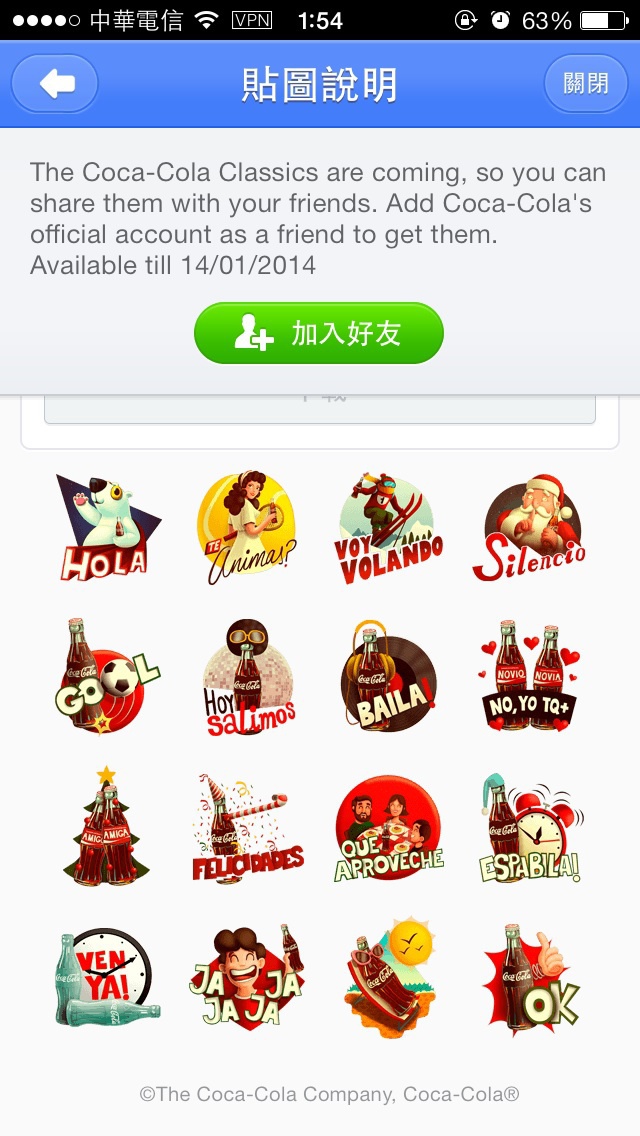Viewport: 640px width, 1136px height.
Task: View the VEN YA clock sticker
Action: (107, 978)
